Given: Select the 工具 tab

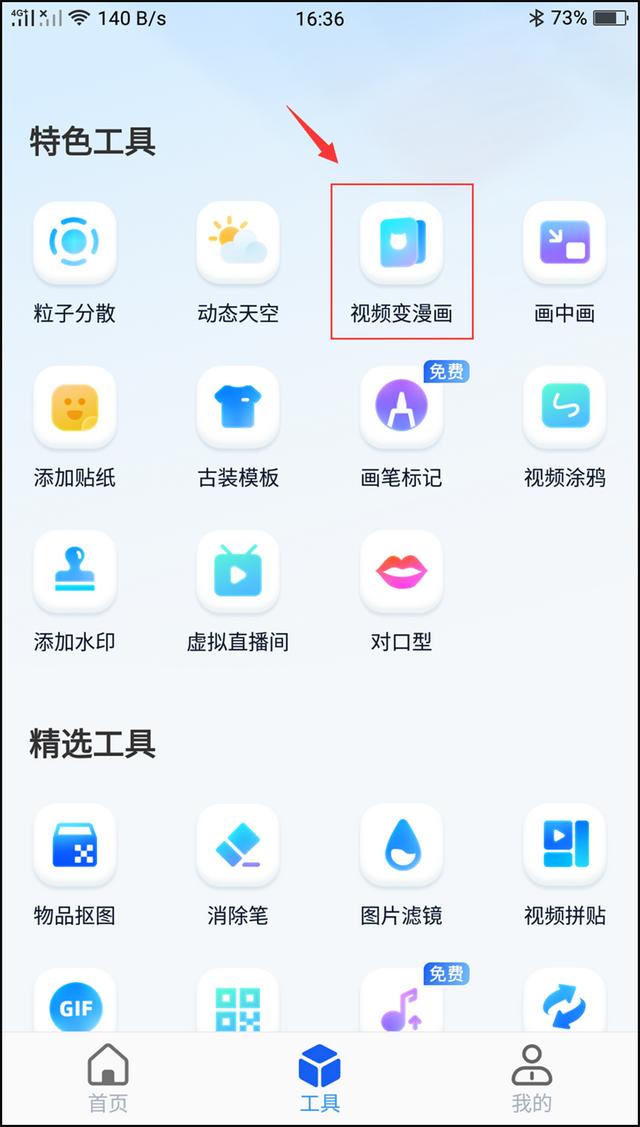Looking at the screenshot, I should (320, 1078).
